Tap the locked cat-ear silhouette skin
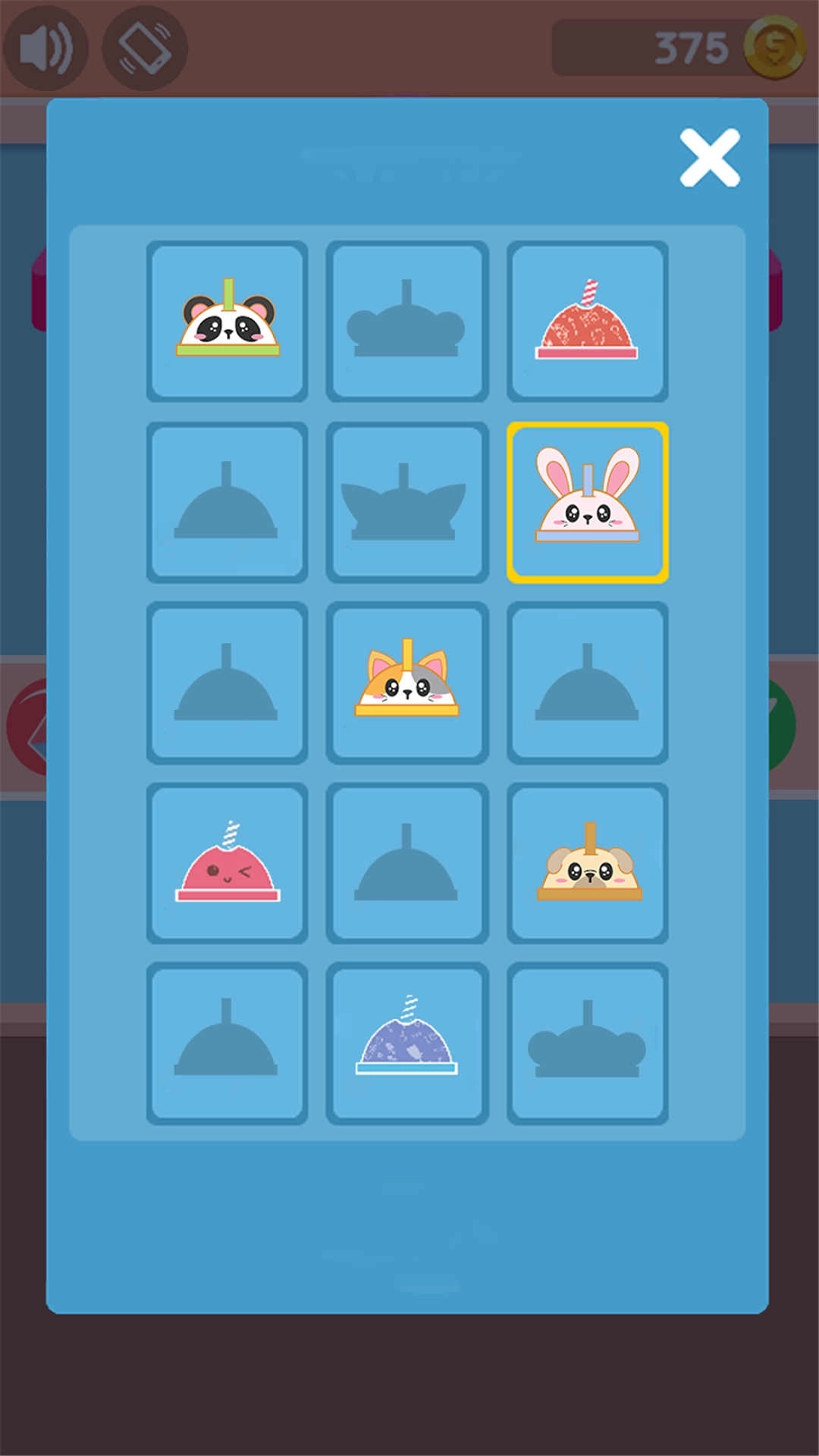This screenshot has width=819, height=1456. (407, 502)
